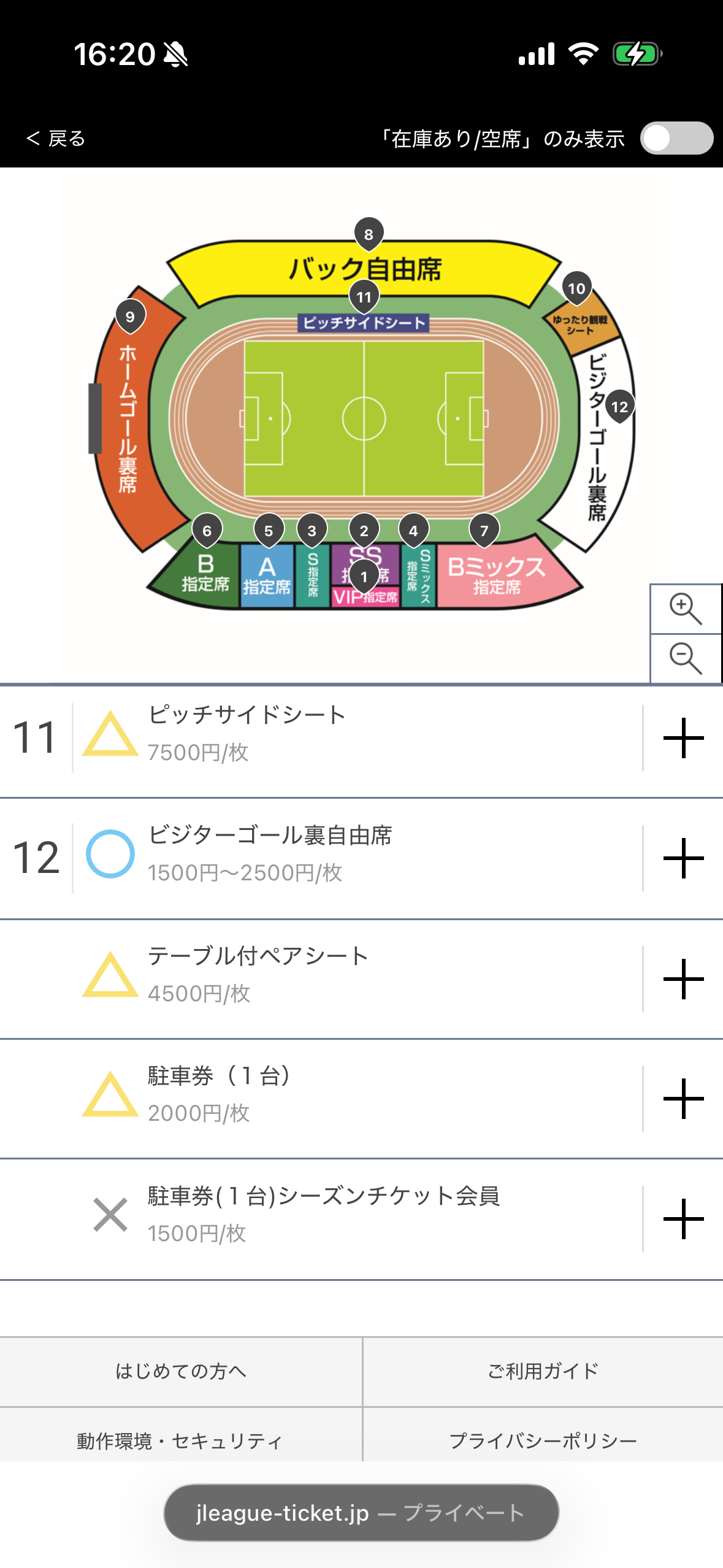Select map pin 8 for バック自由席
The width and height of the screenshot is (723, 1568).
pyautogui.click(x=369, y=234)
